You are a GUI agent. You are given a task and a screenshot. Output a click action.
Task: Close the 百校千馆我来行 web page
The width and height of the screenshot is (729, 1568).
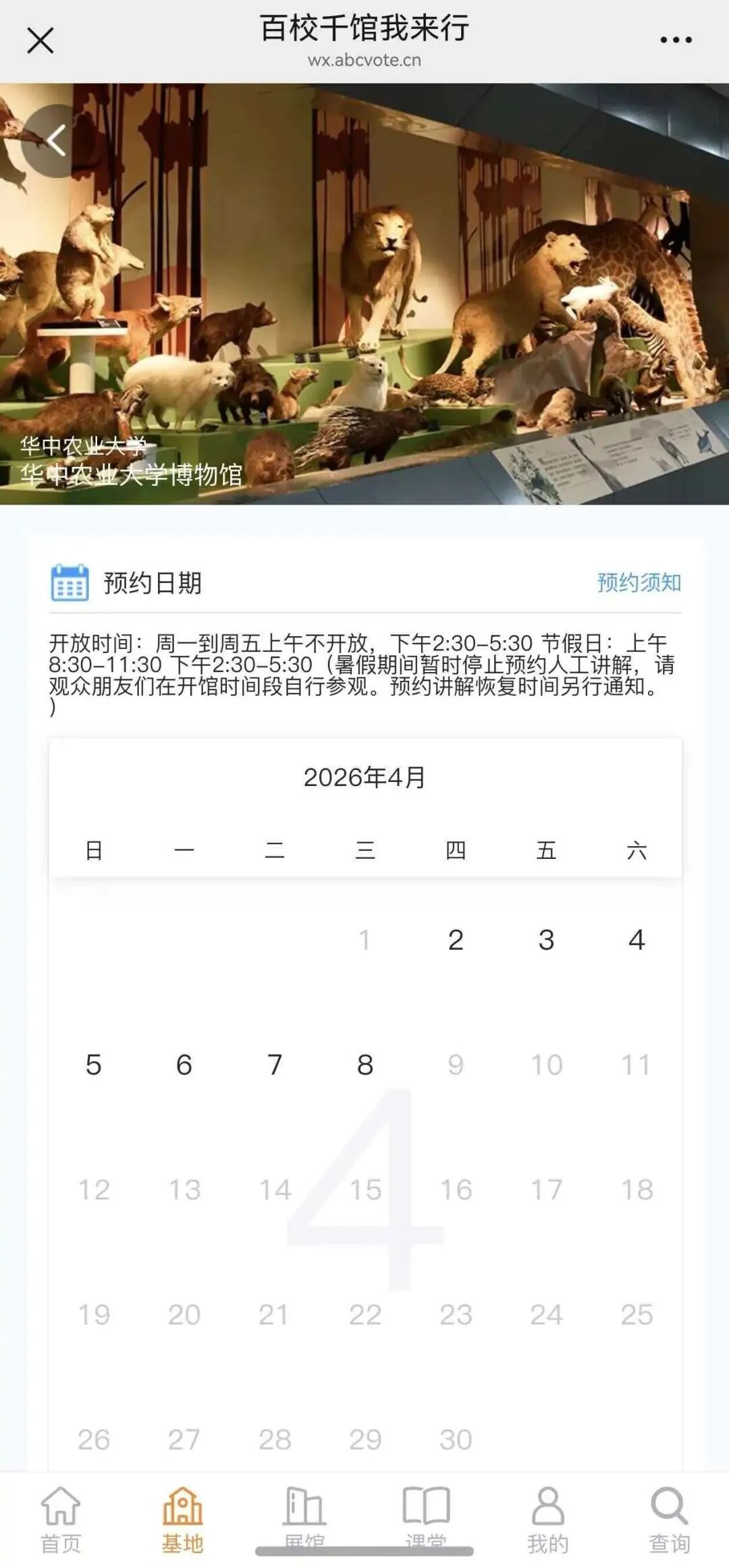click(x=40, y=40)
